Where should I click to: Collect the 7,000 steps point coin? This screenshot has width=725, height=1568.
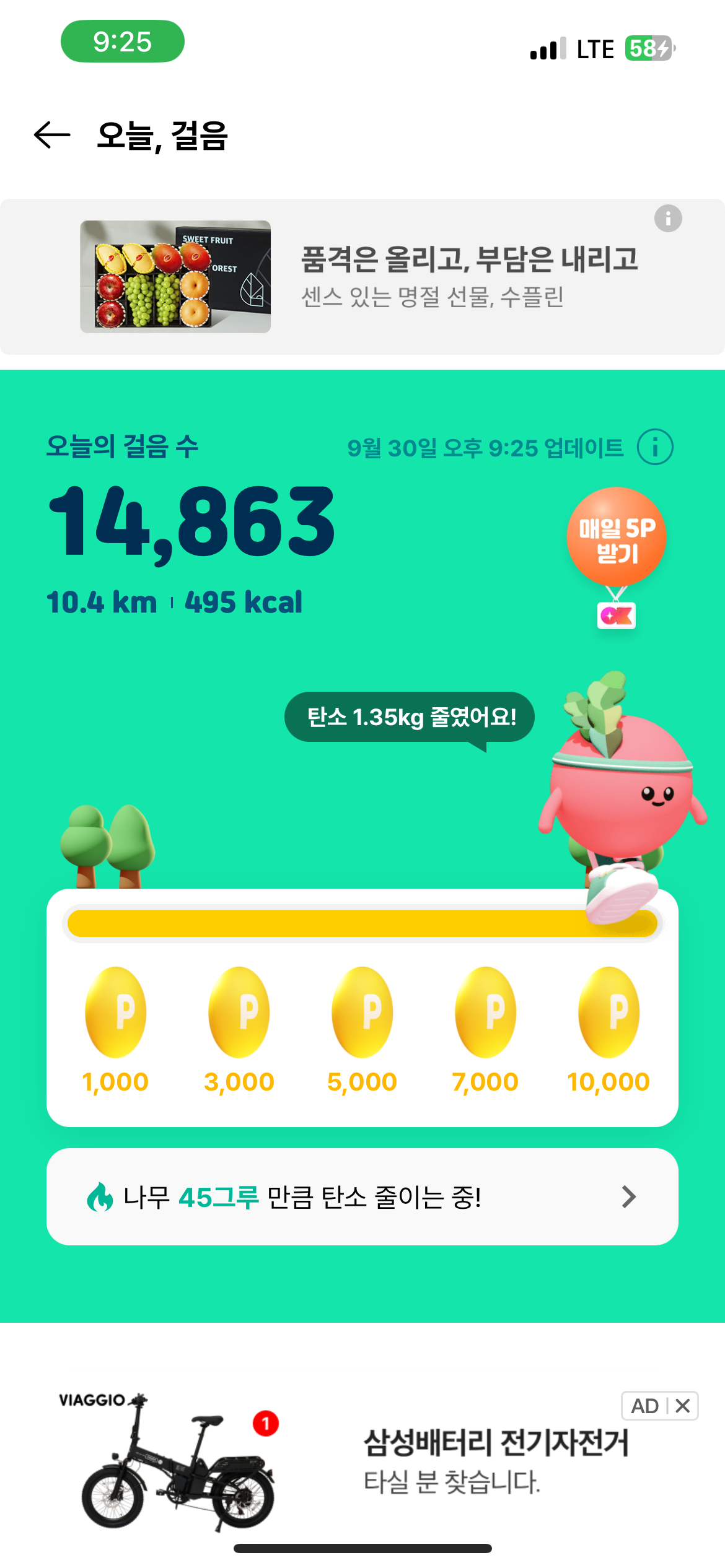[485, 1013]
